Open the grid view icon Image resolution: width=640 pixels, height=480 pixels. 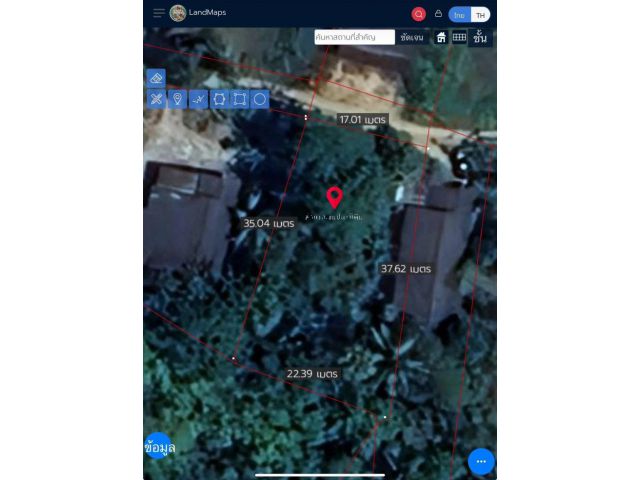pos(460,37)
